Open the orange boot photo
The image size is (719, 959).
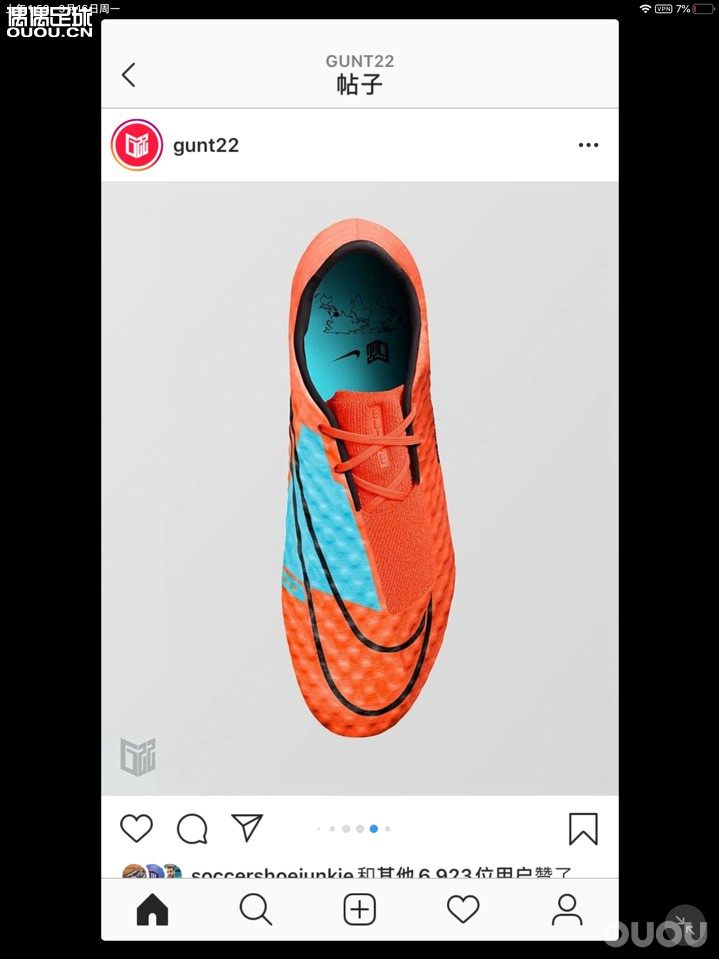coord(360,480)
